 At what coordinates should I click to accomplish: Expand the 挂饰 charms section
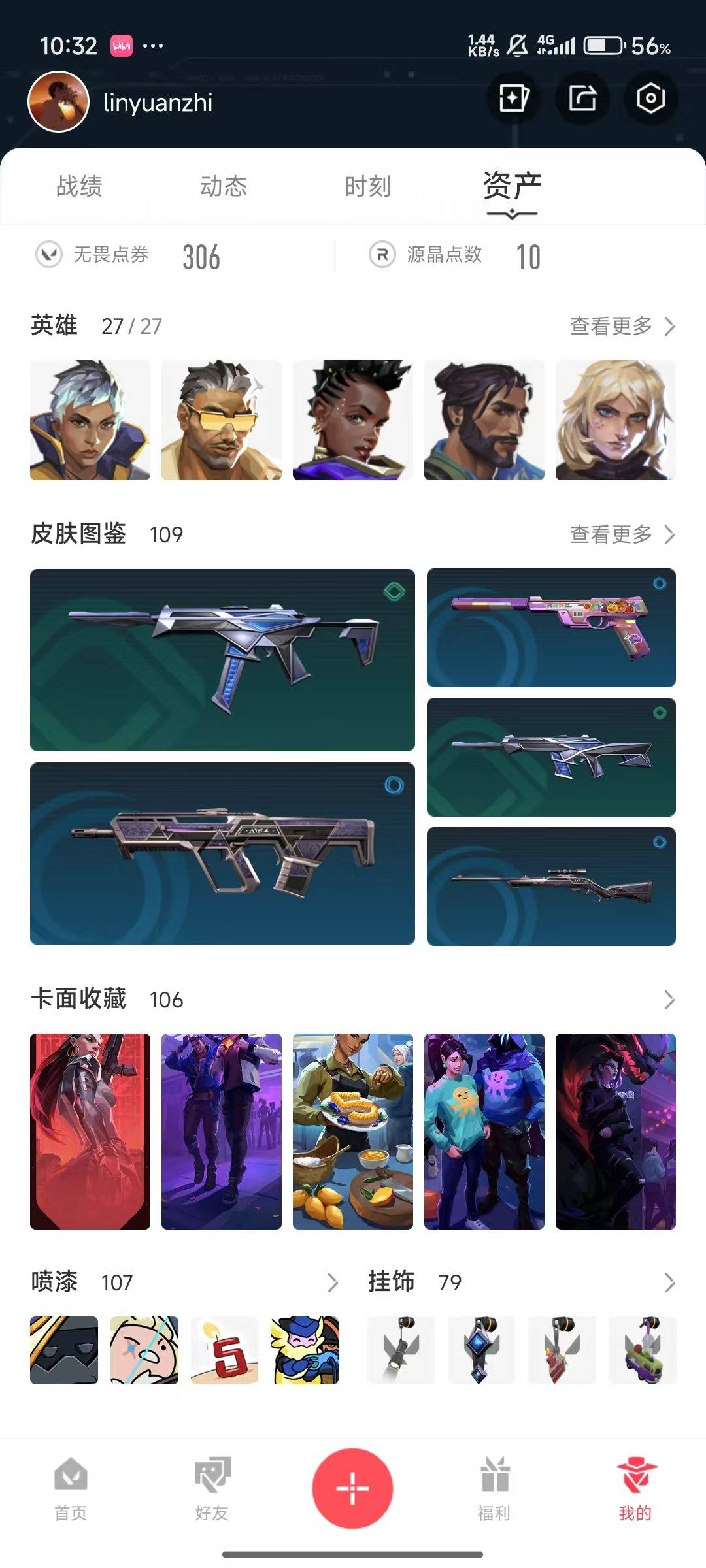pos(669,1282)
